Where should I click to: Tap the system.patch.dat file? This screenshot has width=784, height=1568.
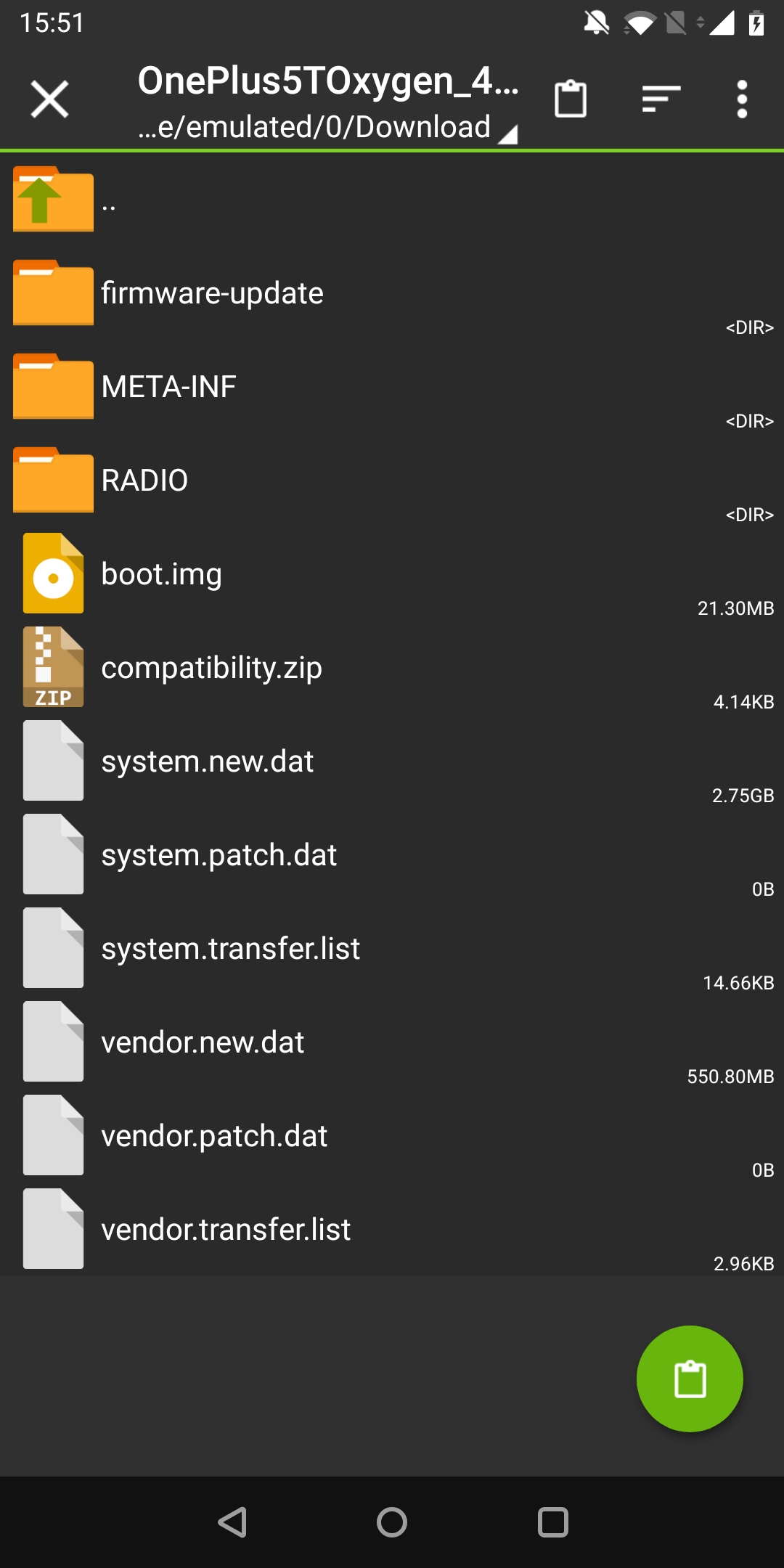(219, 855)
